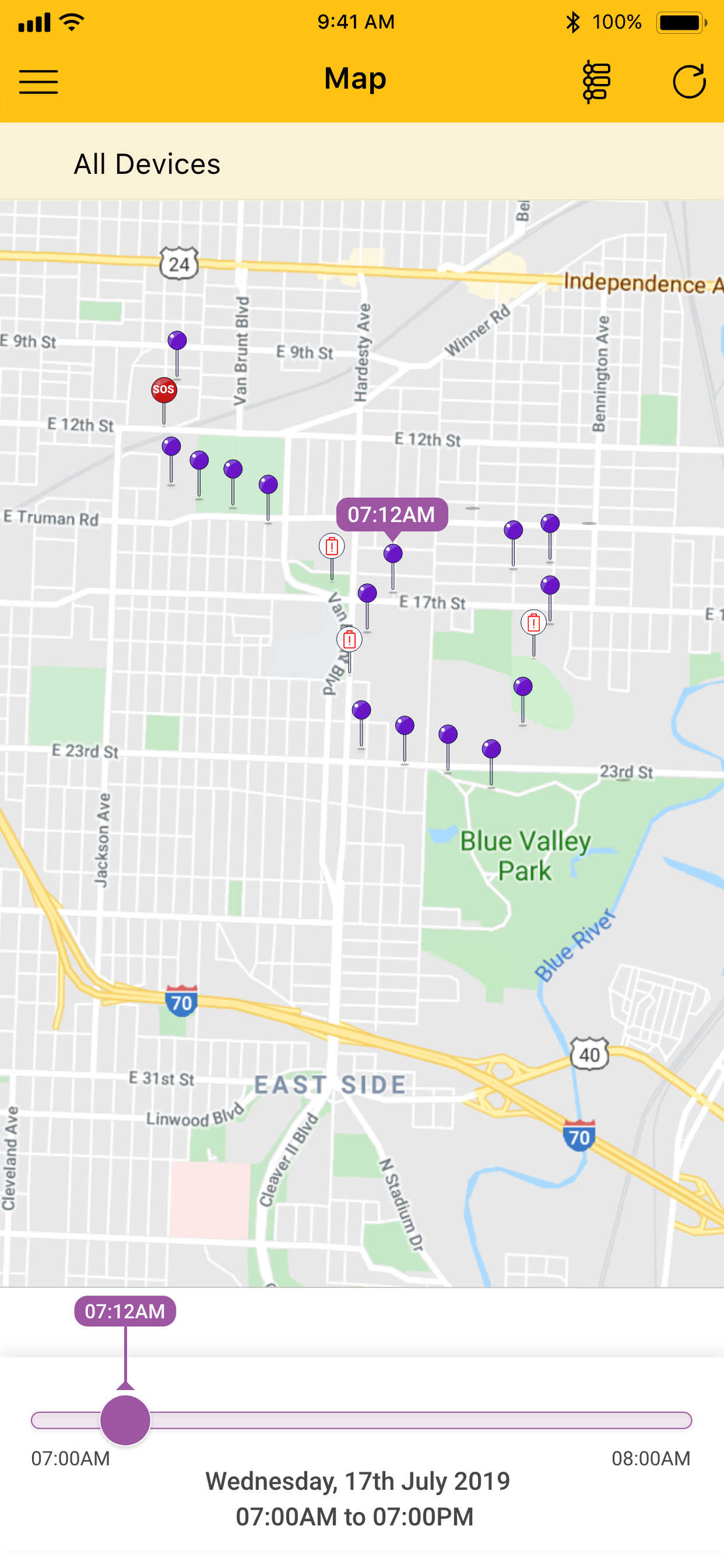Tap the route filter icon in header
724x1568 pixels.
pos(596,80)
